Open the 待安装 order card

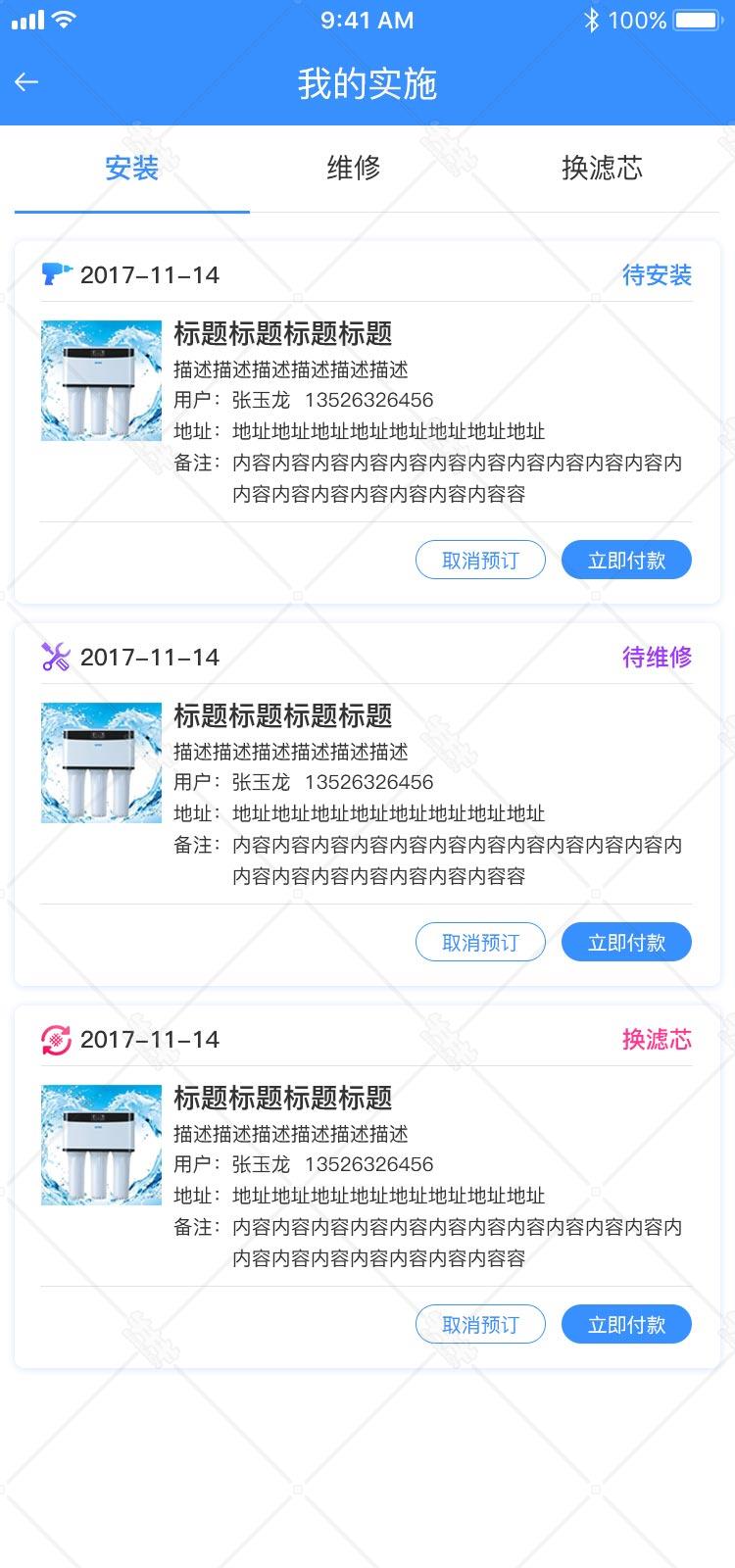click(367, 421)
